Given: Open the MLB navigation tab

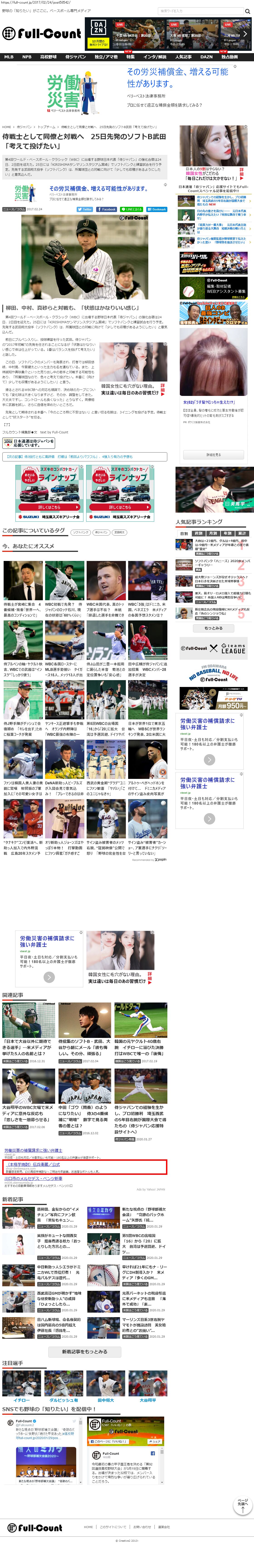Looking at the screenshot, I should (x=9, y=57).
